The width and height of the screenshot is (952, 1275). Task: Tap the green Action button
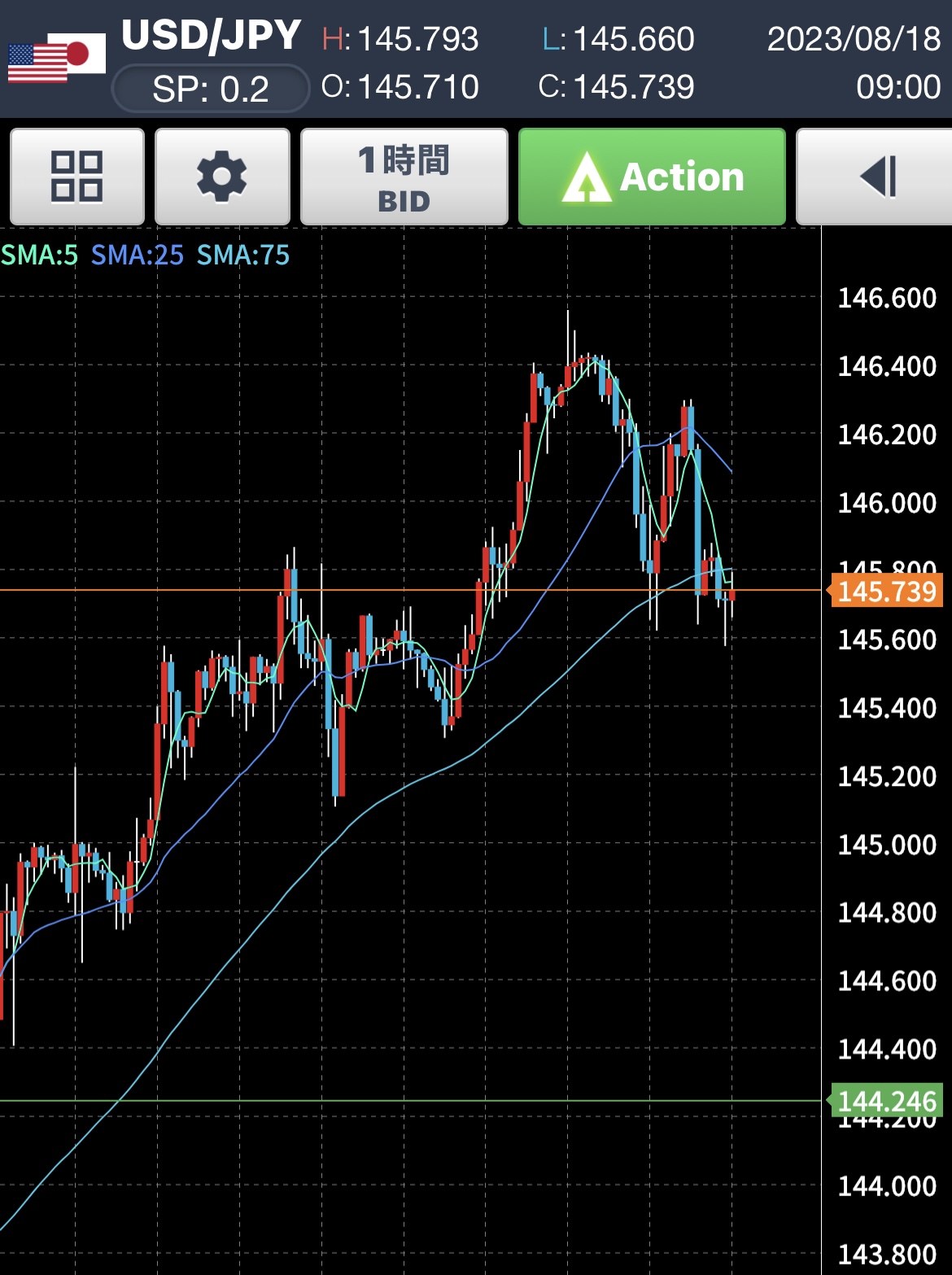[652, 177]
